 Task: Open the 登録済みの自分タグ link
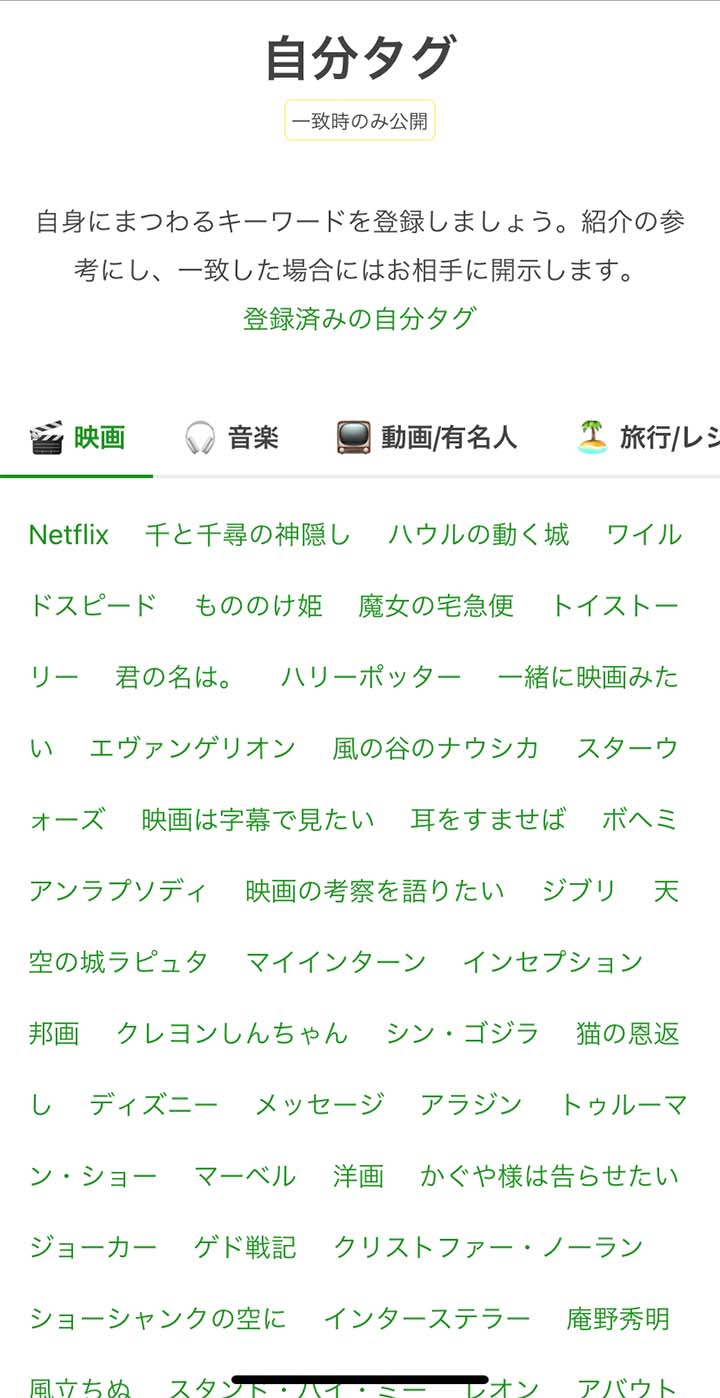click(359, 319)
